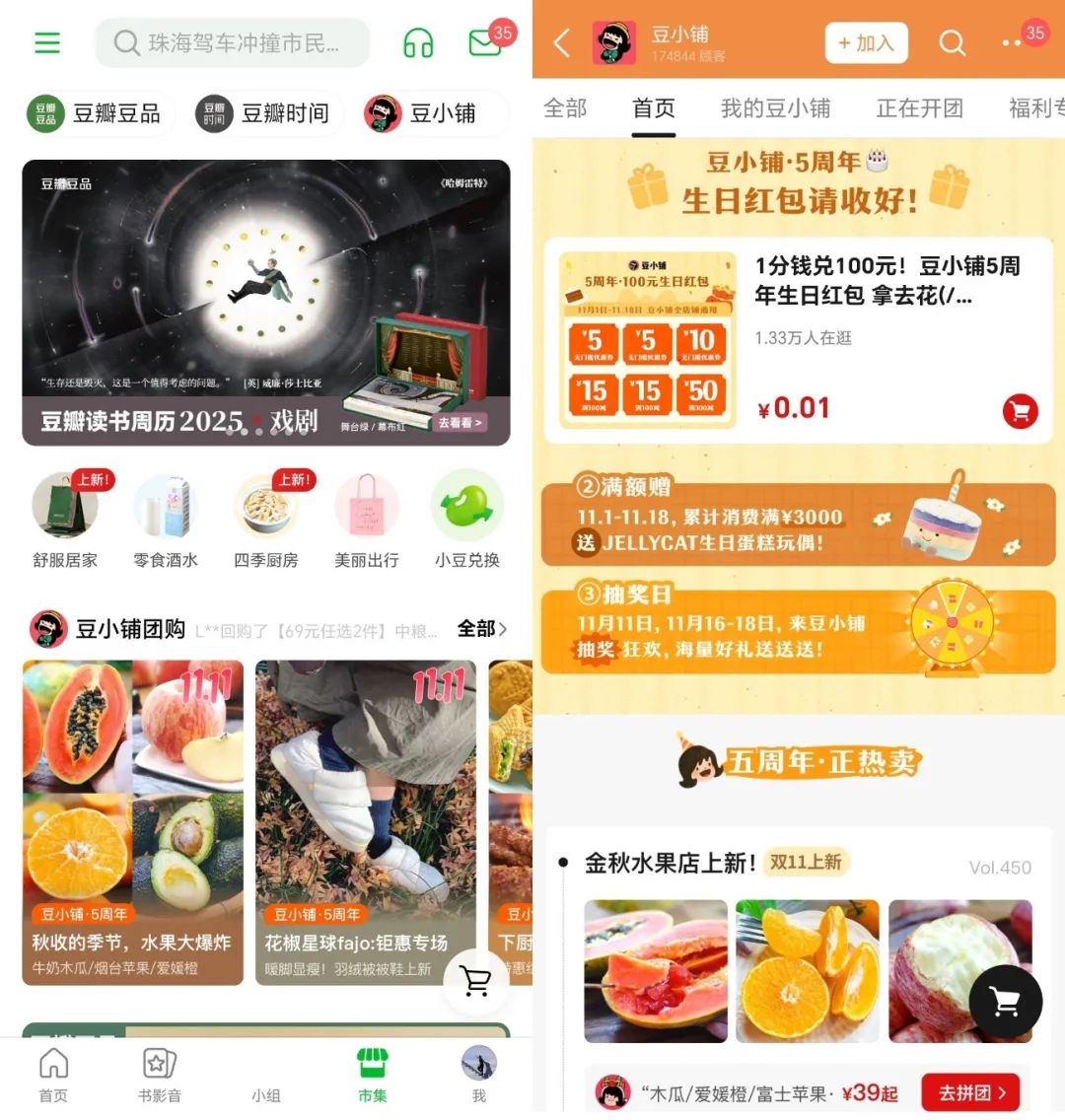Tap the + 加入 button
The width and height of the screenshot is (1065, 1120).
pos(865,42)
